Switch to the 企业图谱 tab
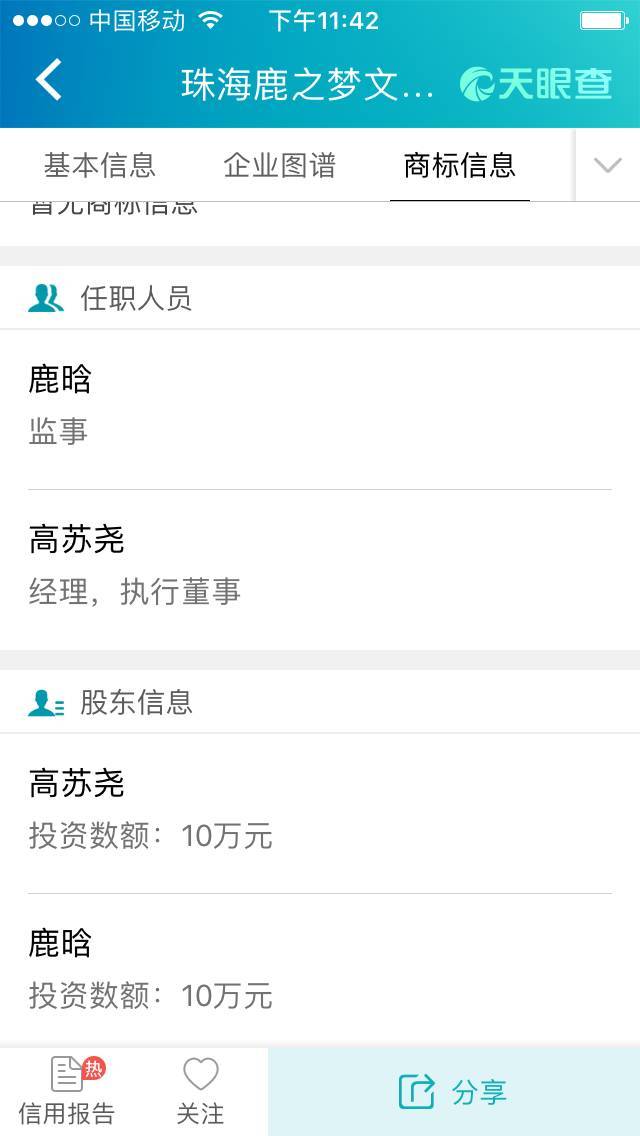The image size is (640, 1136). click(x=280, y=165)
